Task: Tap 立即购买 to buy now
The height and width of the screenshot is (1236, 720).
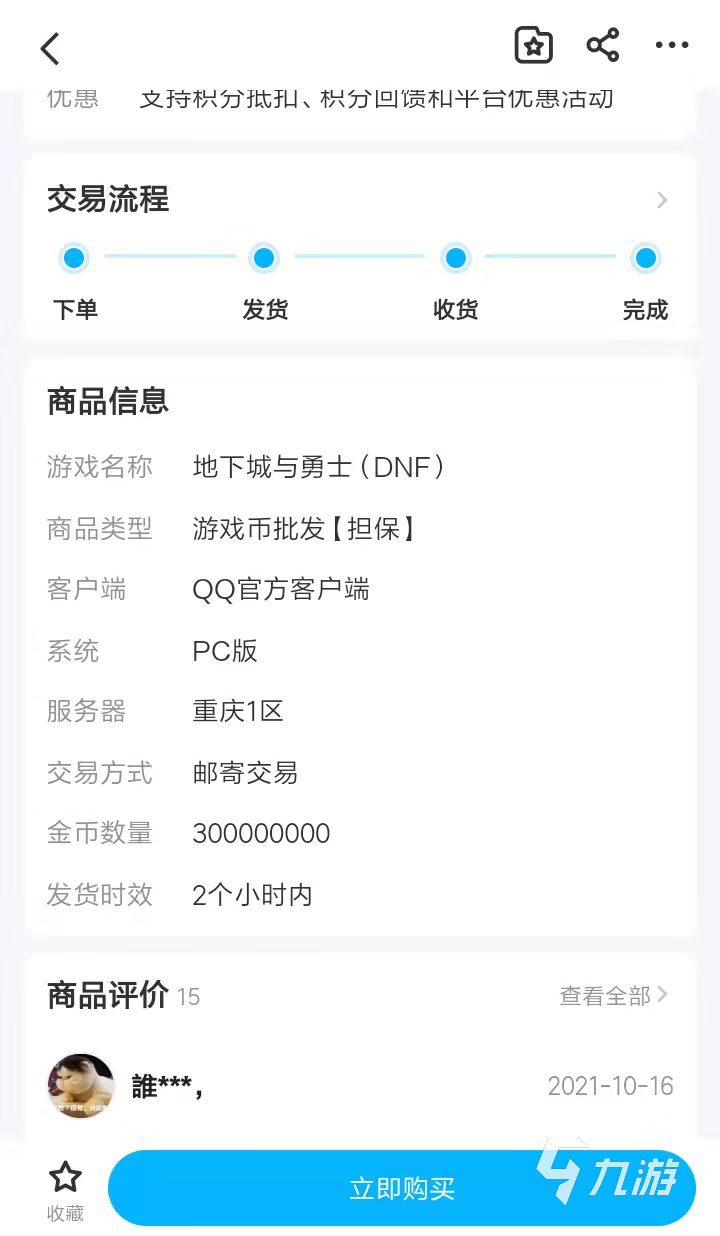Action: pyautogui.click(x=401, y=1188)
